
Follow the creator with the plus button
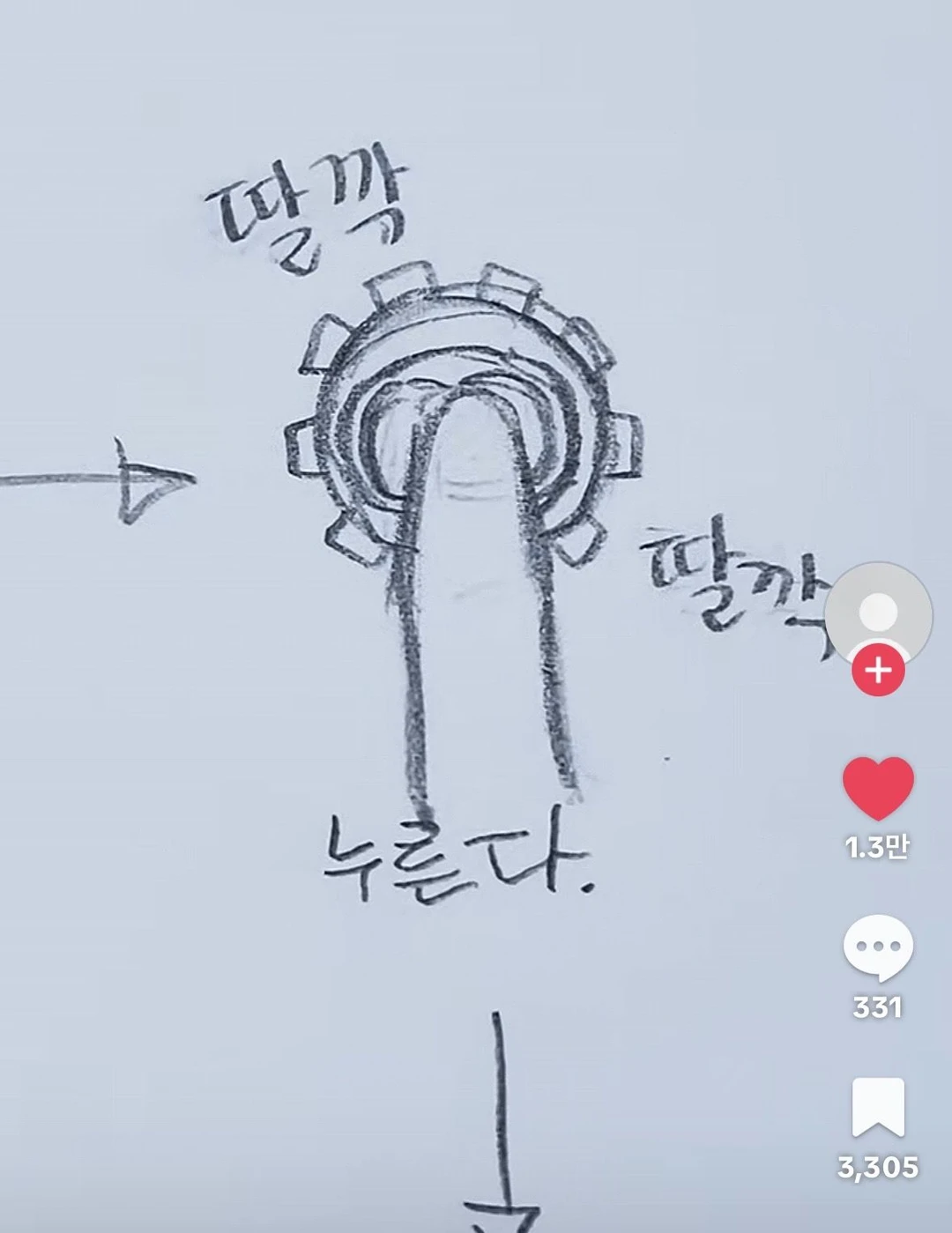click(x=878, y=671)
